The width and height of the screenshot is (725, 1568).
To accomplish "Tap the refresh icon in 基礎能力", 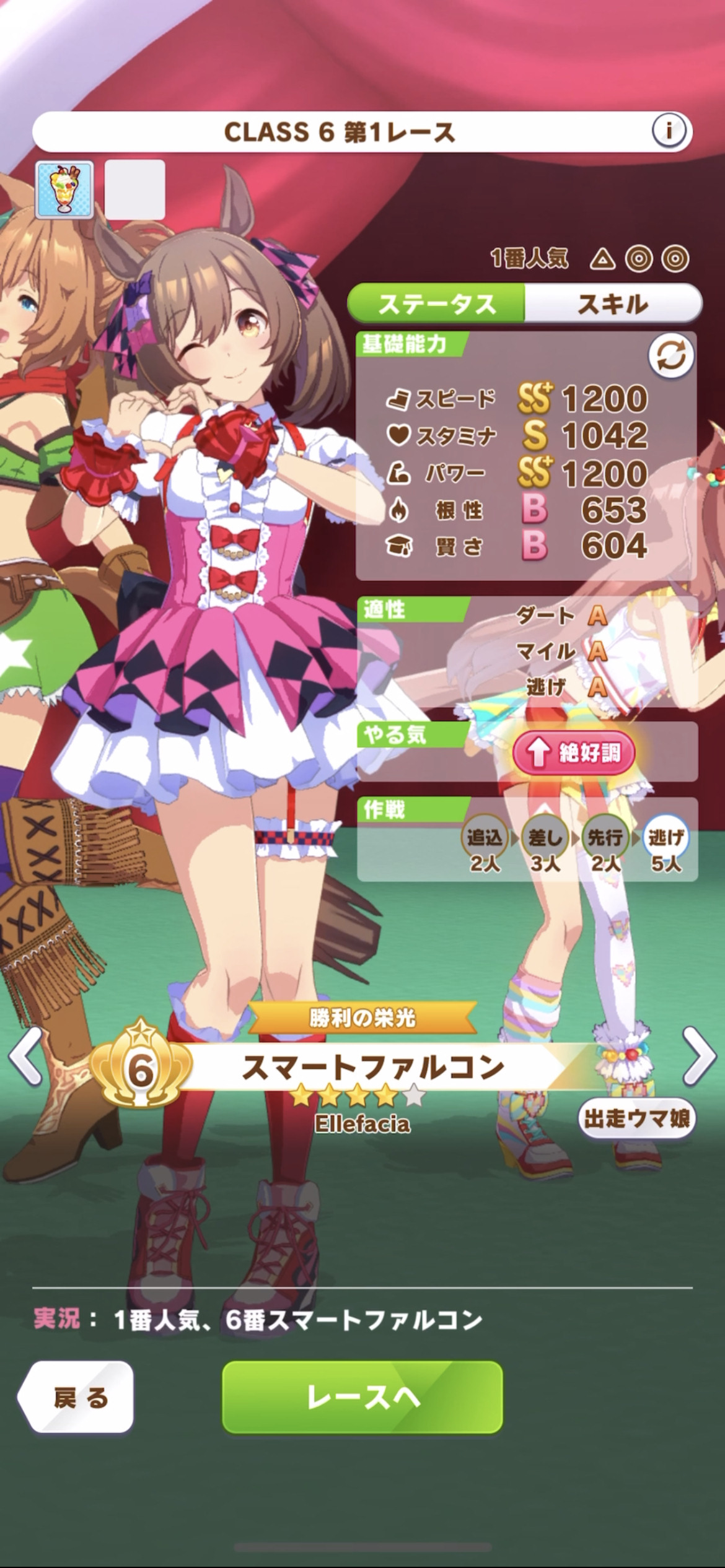I will point(671,356).
